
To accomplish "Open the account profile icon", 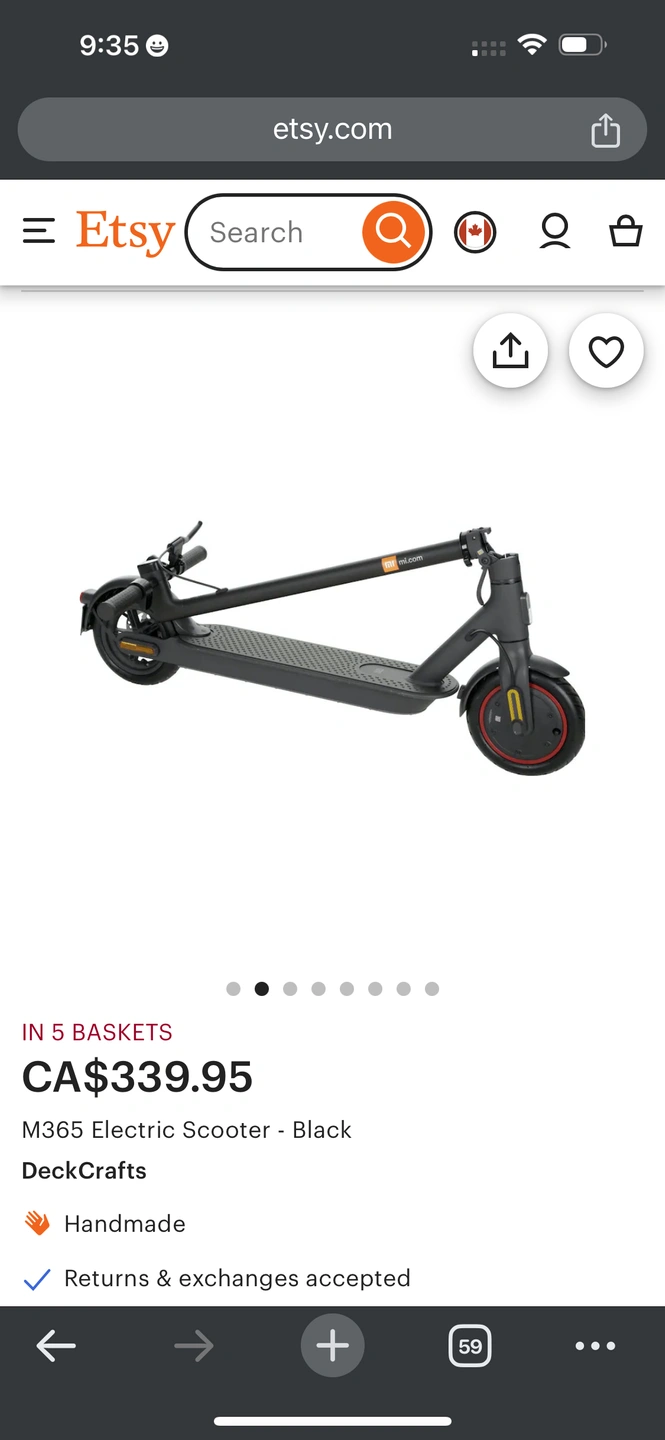I will tap(555, 232).
